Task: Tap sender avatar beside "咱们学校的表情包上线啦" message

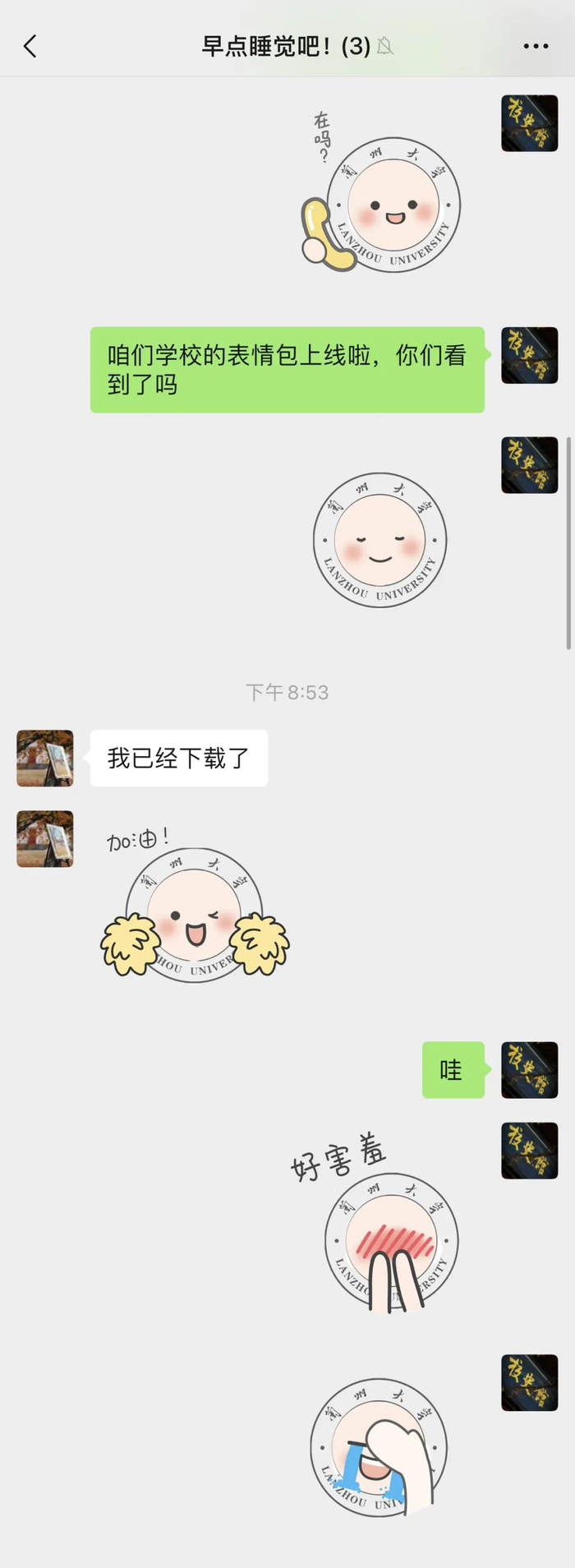Action: click(529, 356)
